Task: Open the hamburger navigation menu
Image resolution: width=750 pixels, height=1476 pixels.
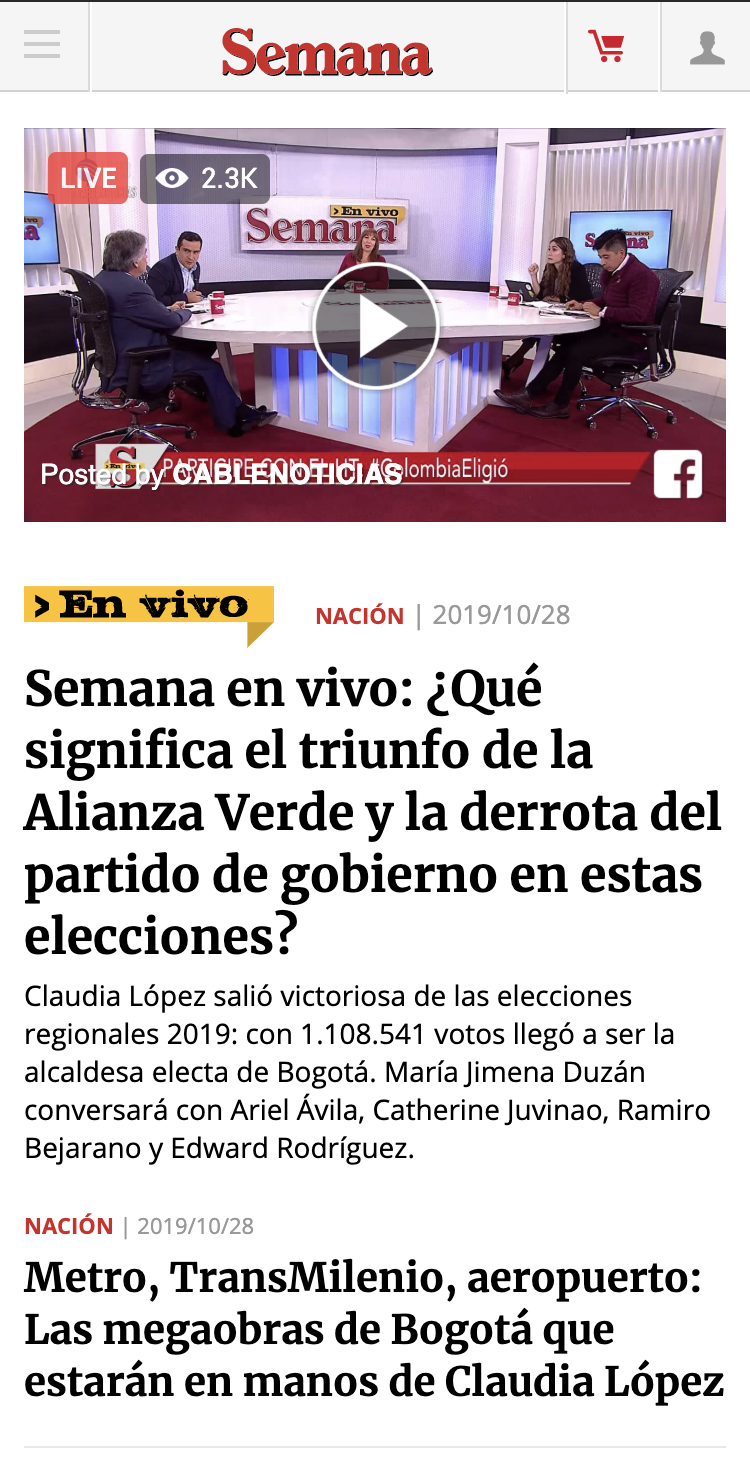Action: [x=42, y=45]
